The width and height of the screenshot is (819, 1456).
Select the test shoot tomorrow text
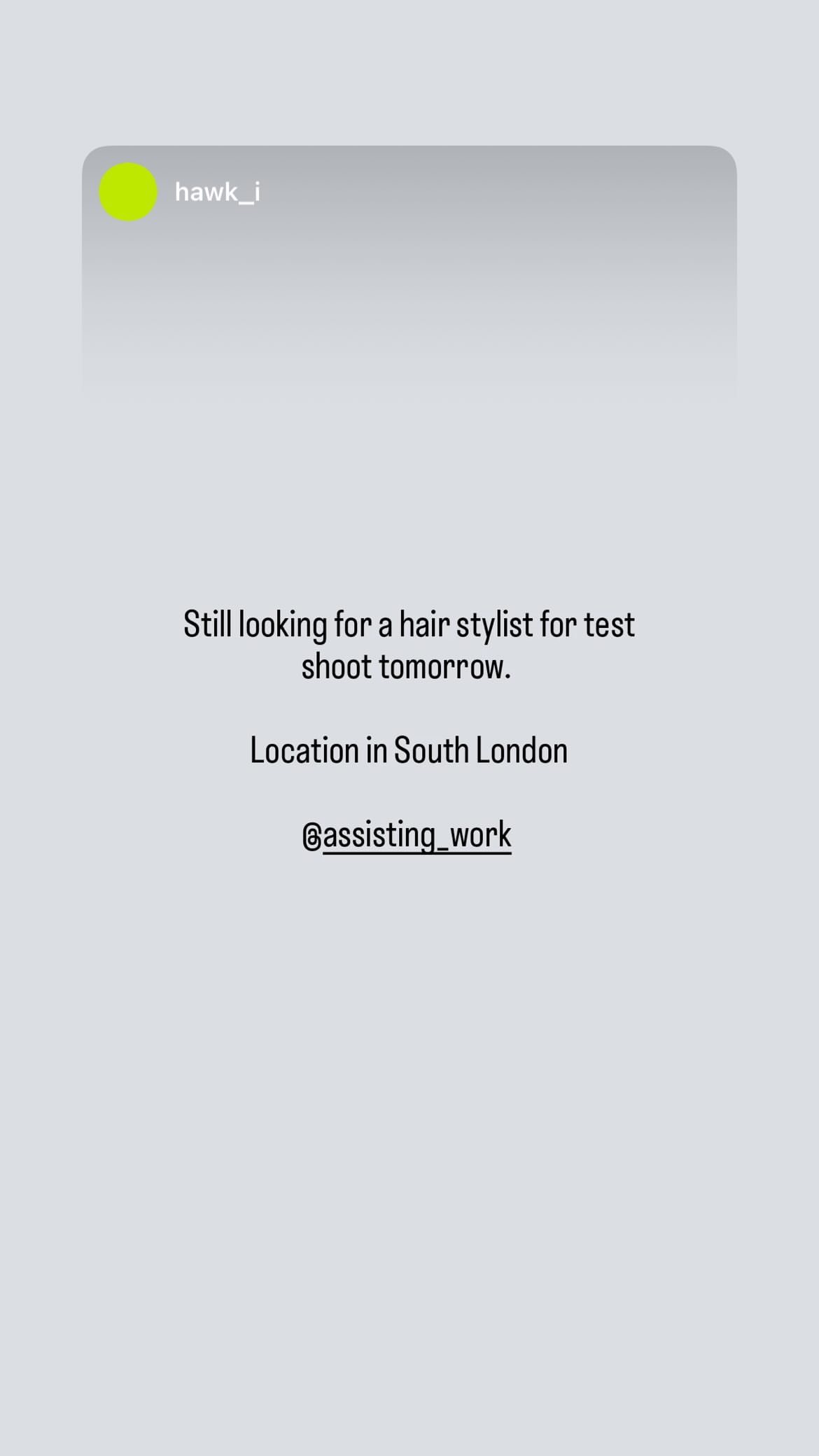click(x=408, y=666)
